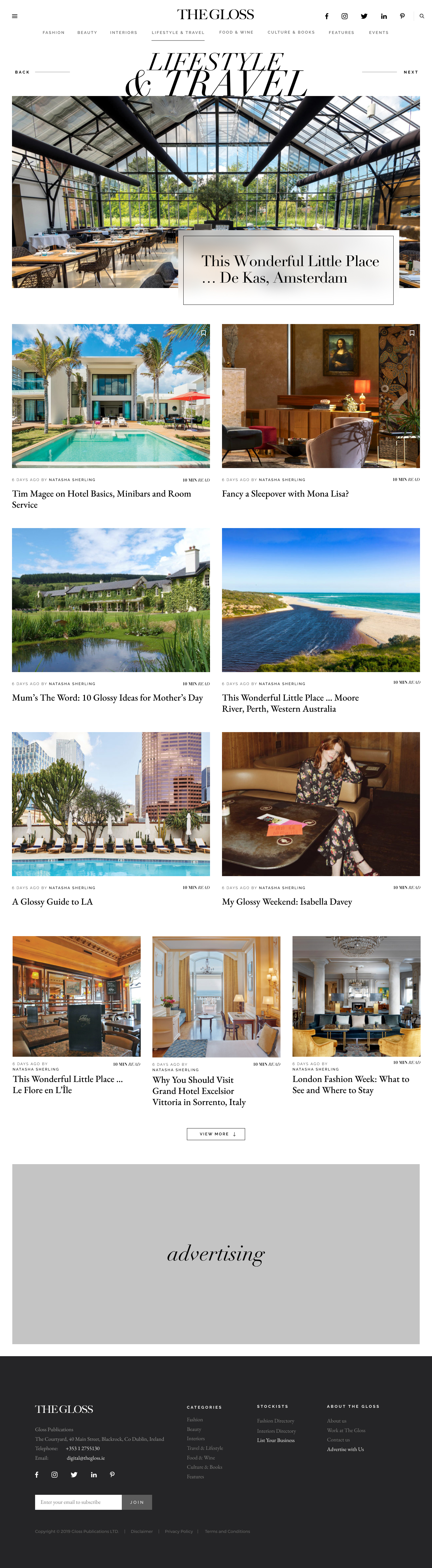Open Advertise with Us link

tap(345, 1449)
